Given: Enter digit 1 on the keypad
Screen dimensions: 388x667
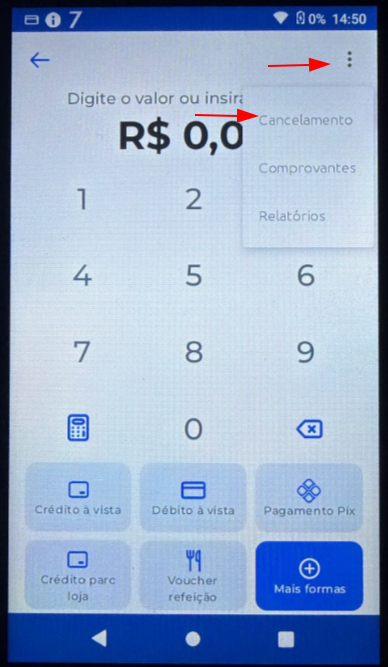Looking at the screenshot, I should coord(81,199).
